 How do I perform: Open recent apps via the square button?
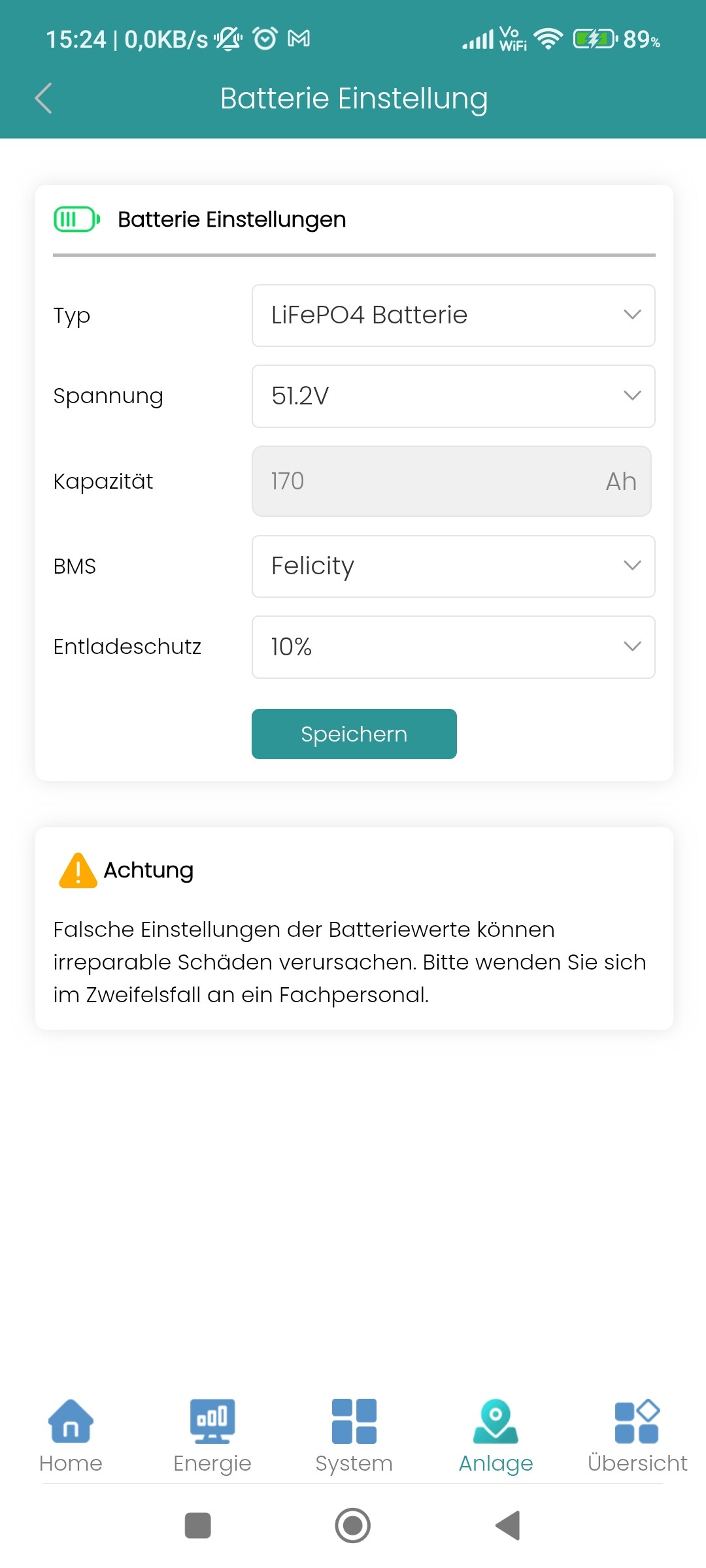198,1526
